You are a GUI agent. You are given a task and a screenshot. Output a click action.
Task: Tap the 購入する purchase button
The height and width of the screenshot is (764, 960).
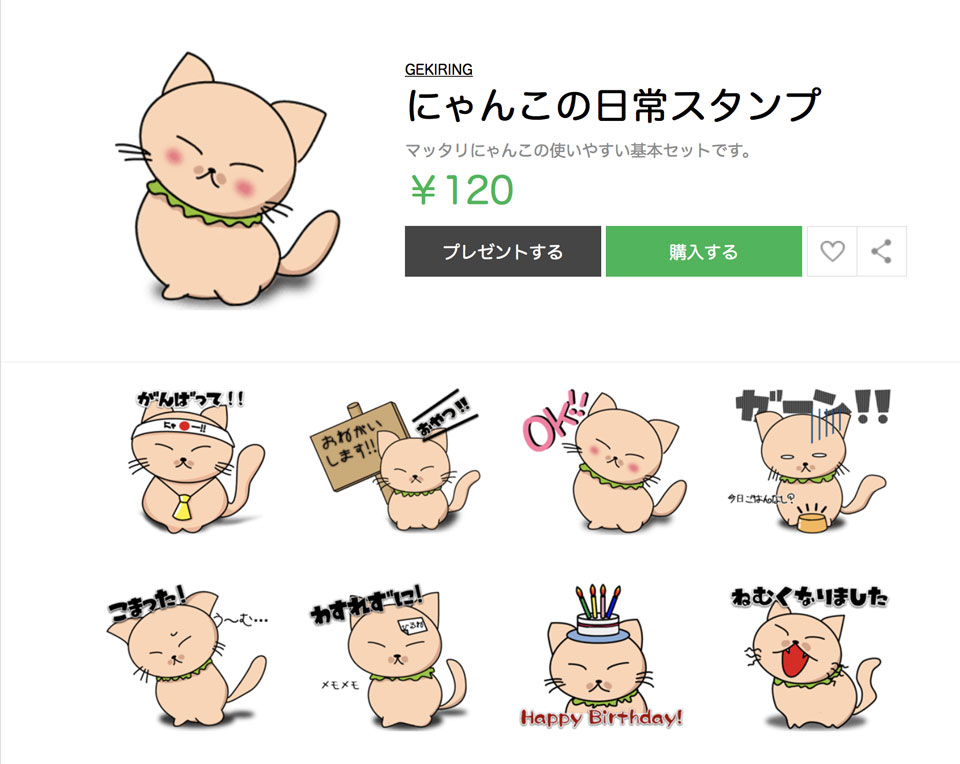pyautogui.click(x=703, y=251)
